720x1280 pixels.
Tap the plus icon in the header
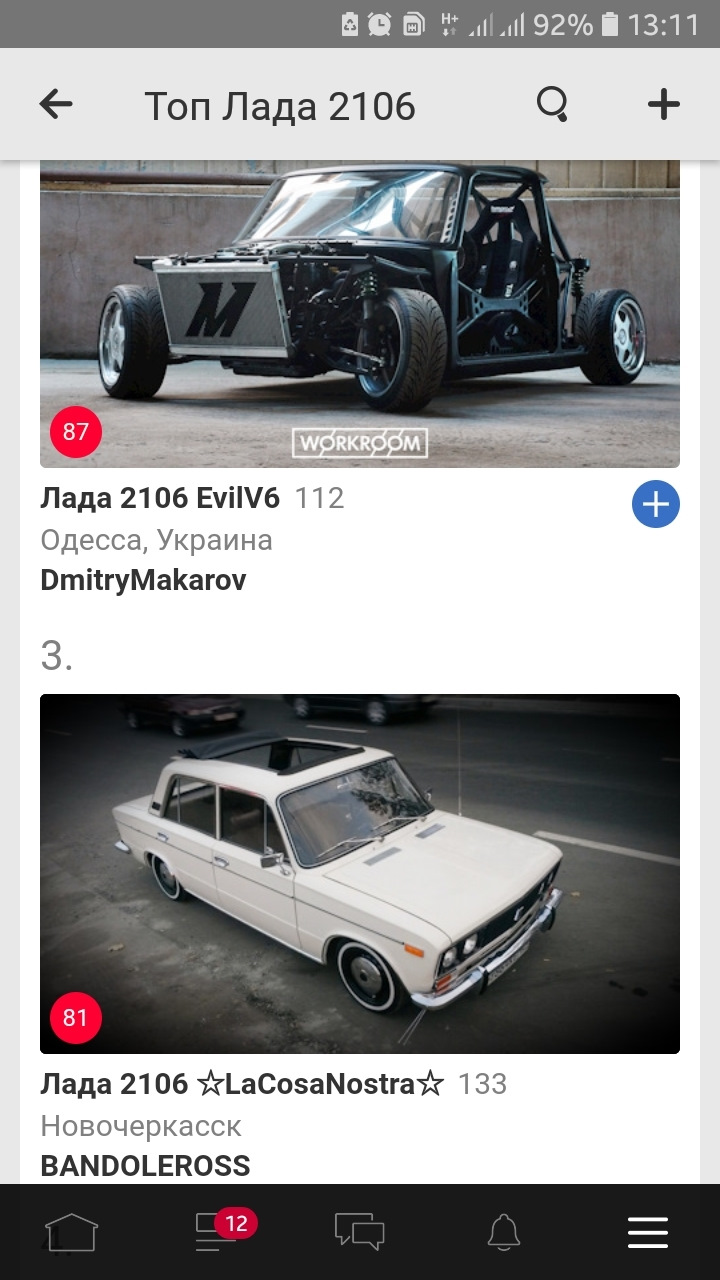[664, 105]
